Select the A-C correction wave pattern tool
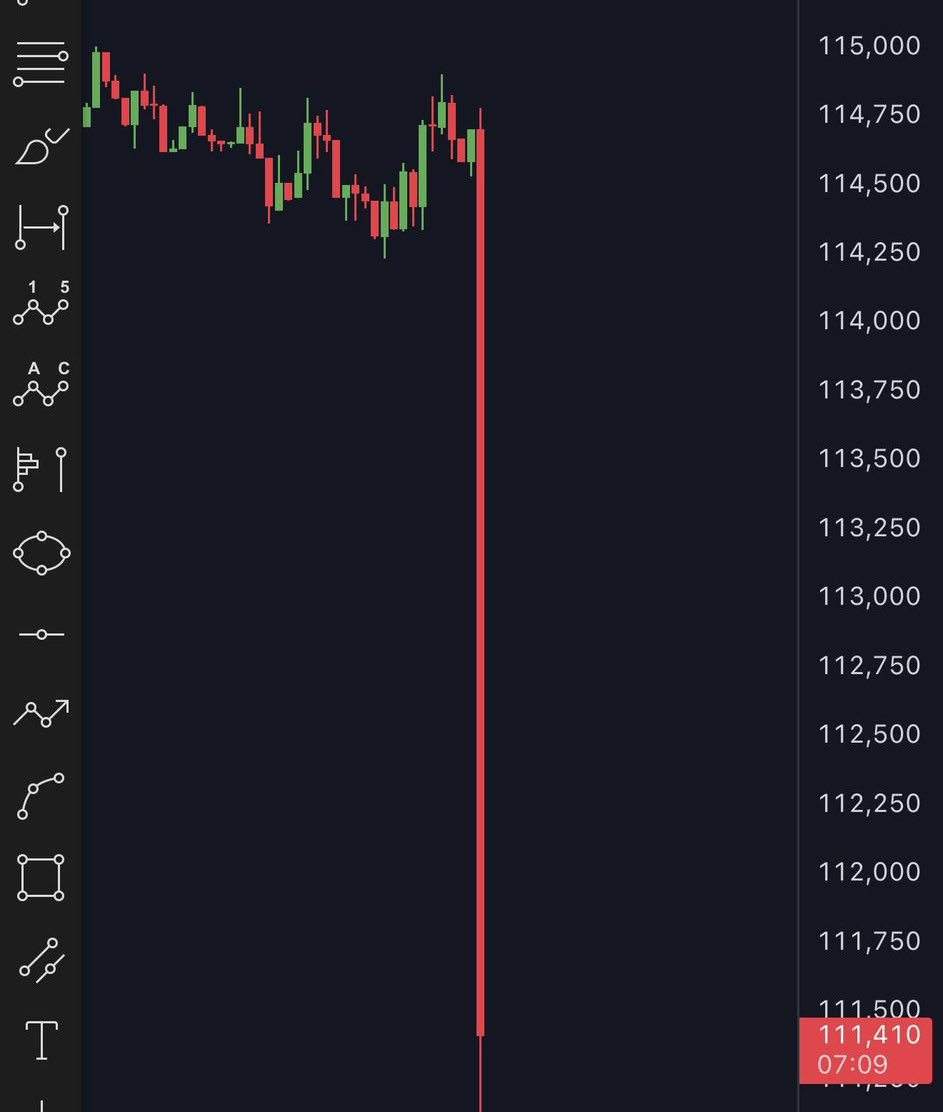 (x=41, y=386)
